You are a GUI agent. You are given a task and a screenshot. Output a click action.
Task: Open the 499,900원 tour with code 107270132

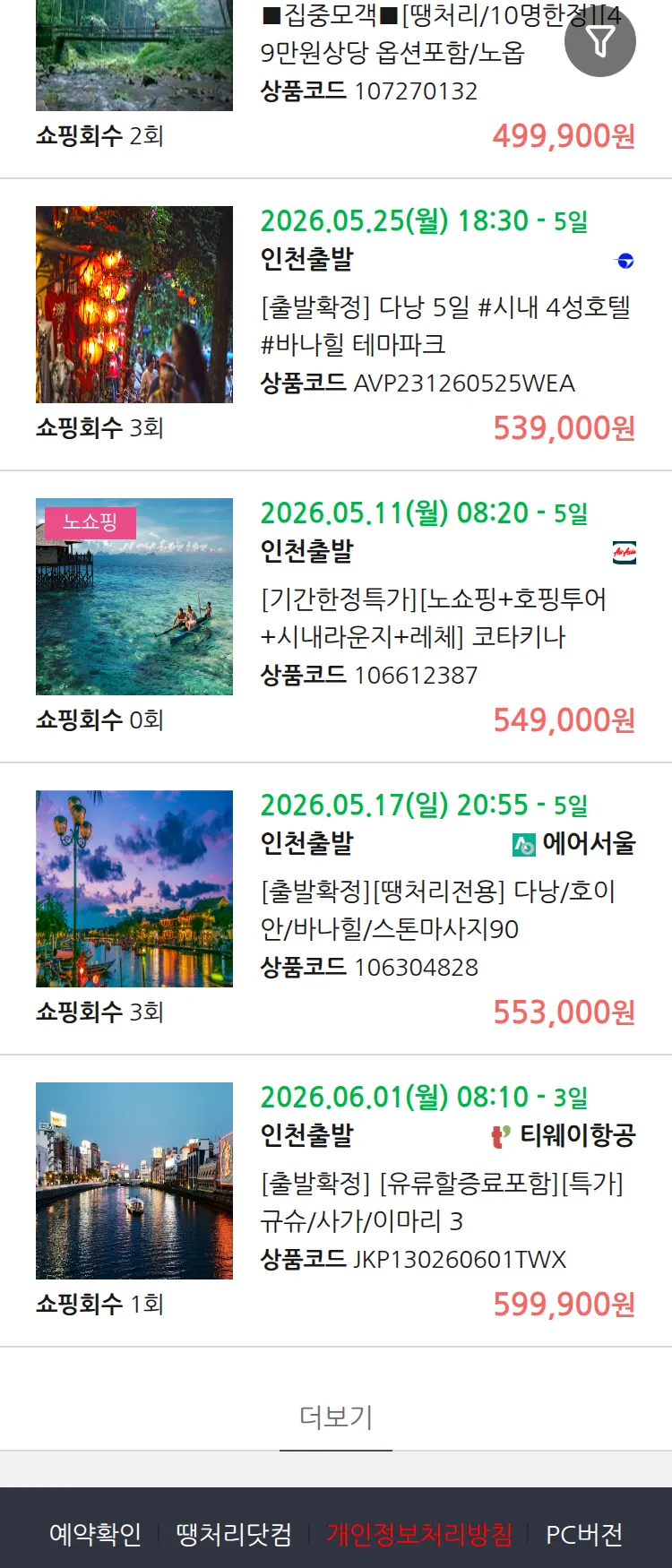click(336, 78)
